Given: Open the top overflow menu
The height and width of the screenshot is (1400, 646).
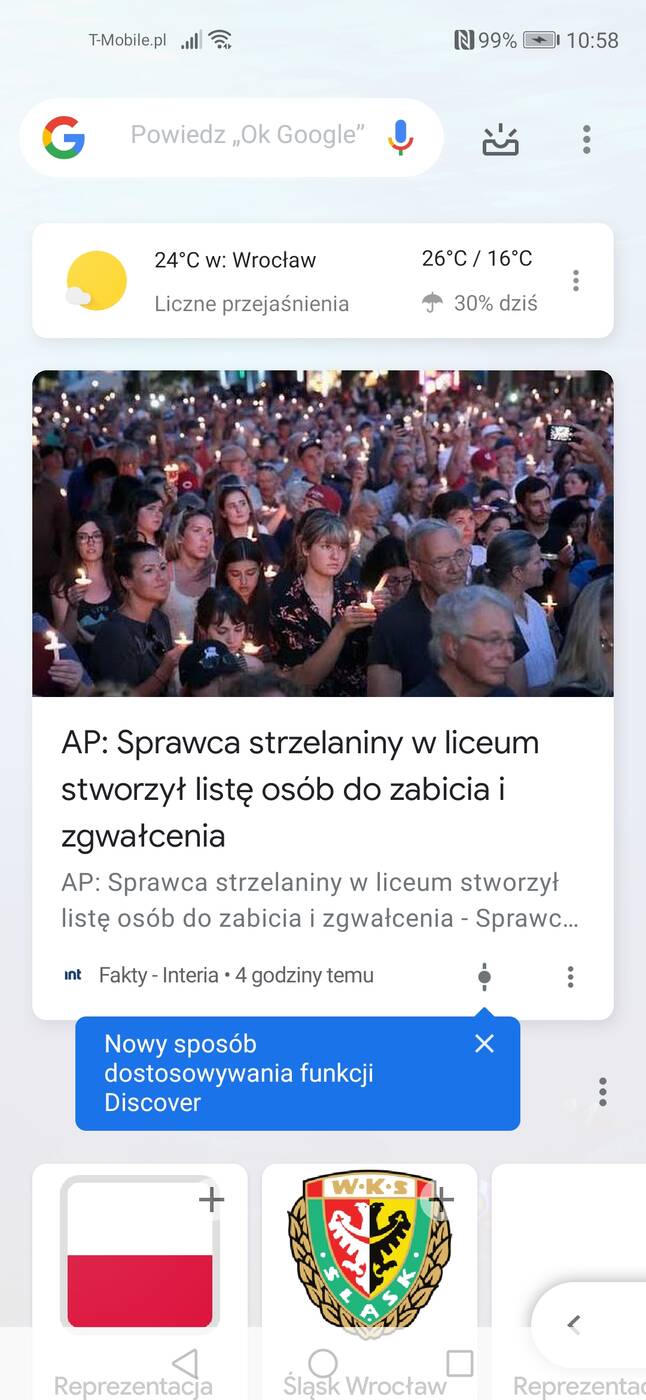Looking at the screenshot, I should 587,139.
